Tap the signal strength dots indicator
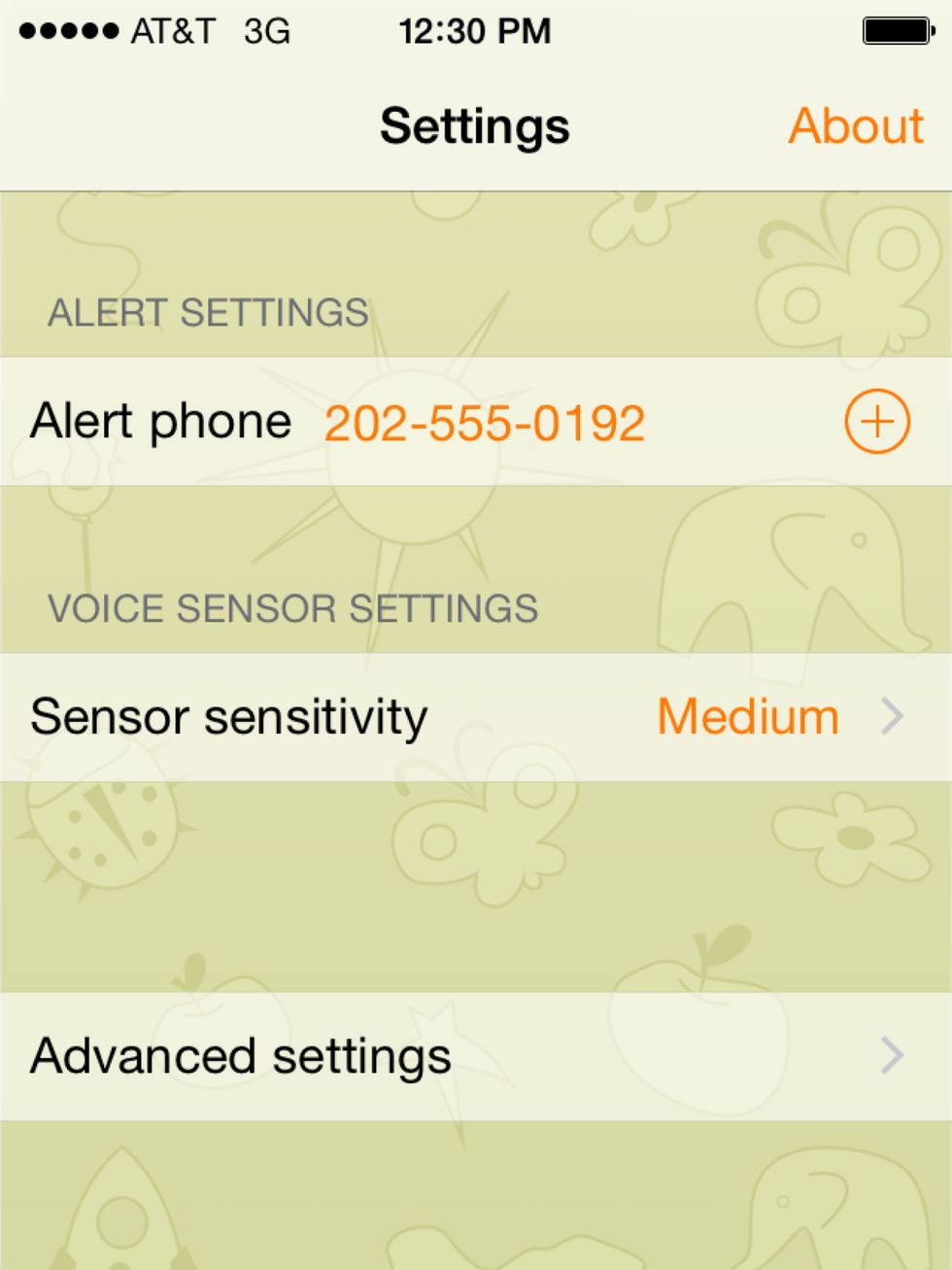Image resolution: width=952 pixels, height=1270 pixels. click(68, 30)
